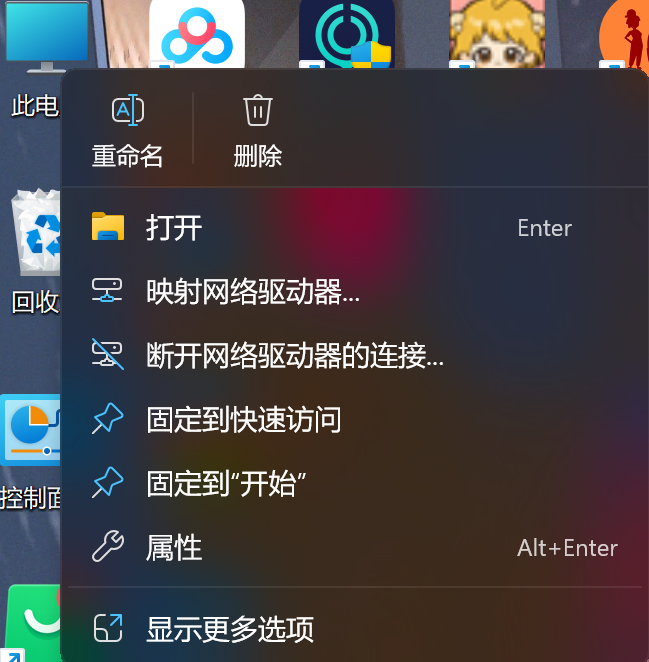Select 重命名 (Rename) in the context menu
Viewport: 649px width, 662px height.
pos(127,130)
